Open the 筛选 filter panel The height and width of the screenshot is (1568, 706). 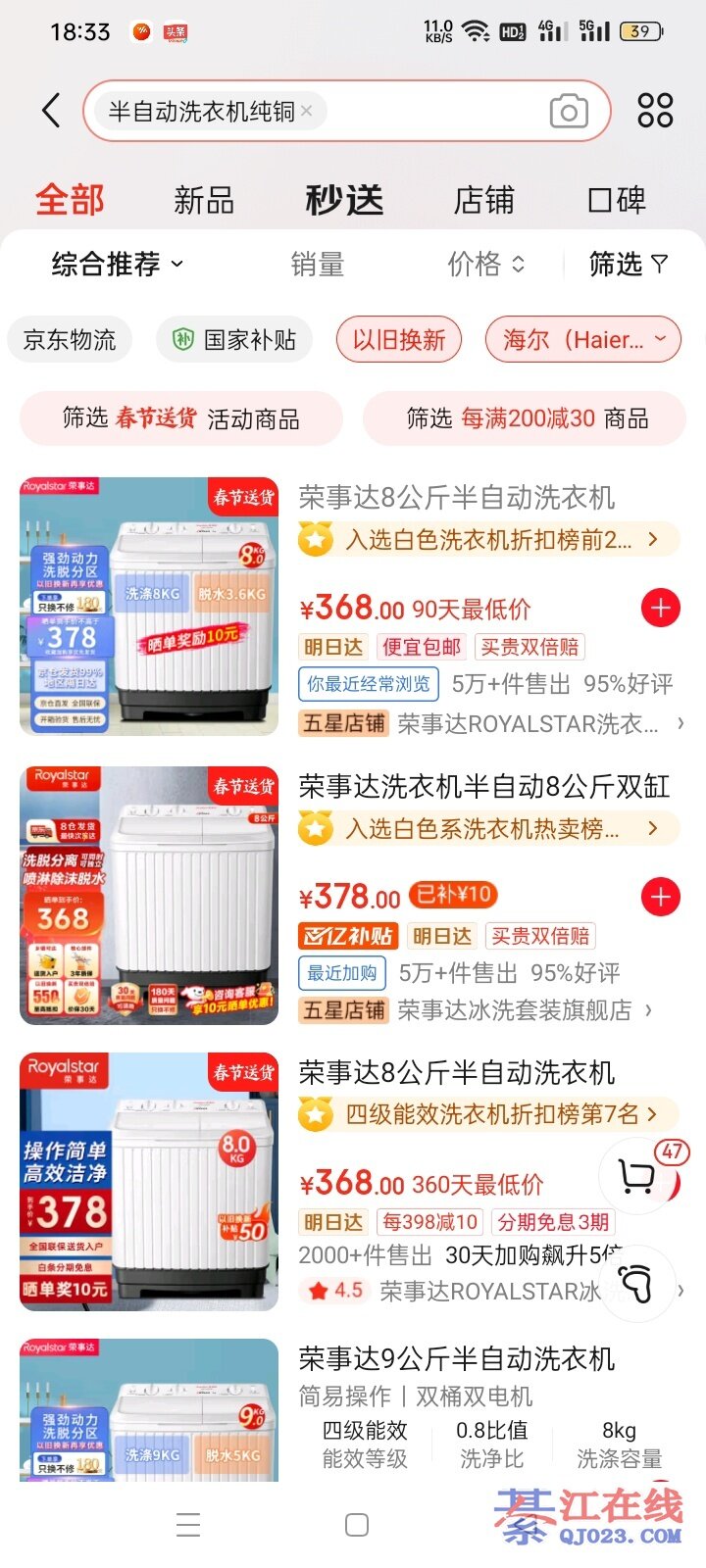tap(628, 264)
